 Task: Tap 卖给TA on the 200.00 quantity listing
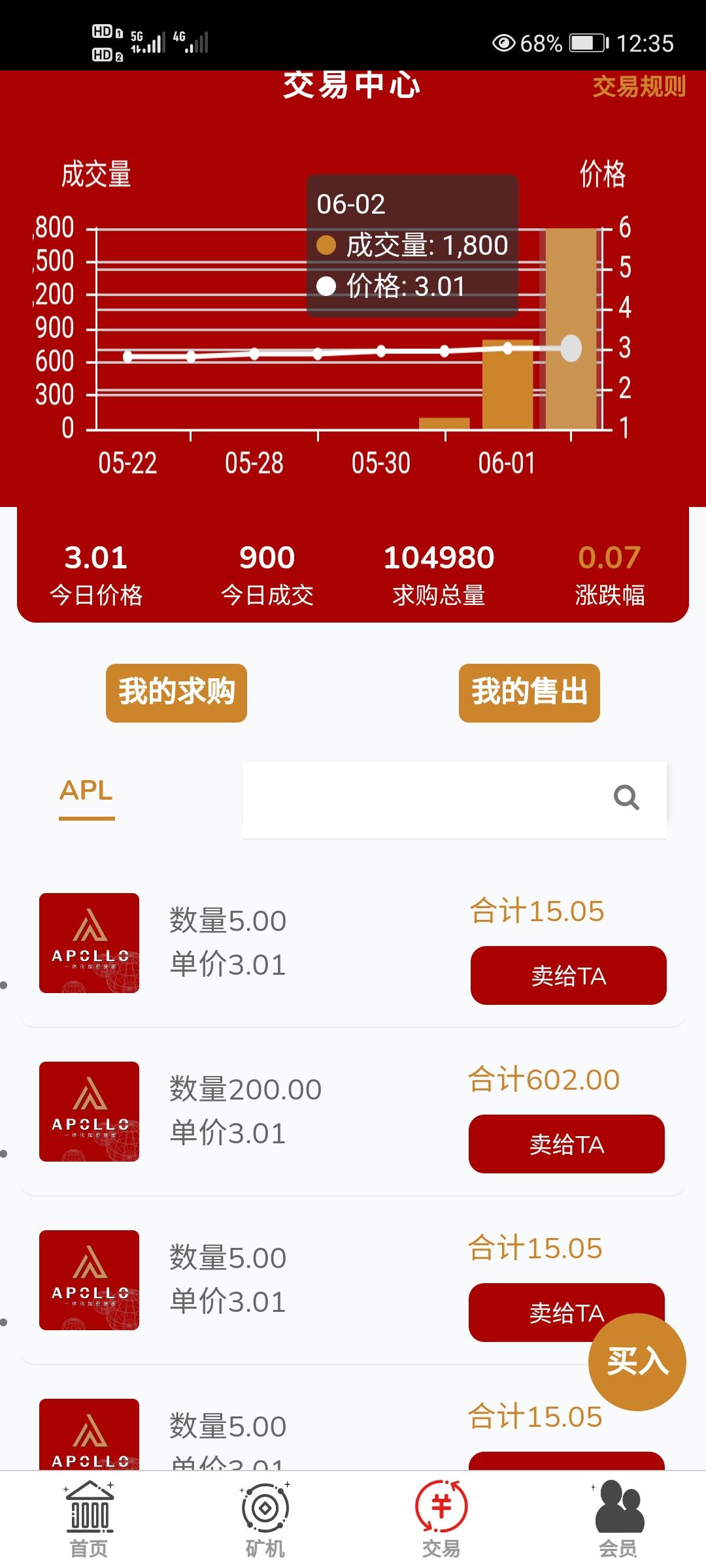point(566,1144)
